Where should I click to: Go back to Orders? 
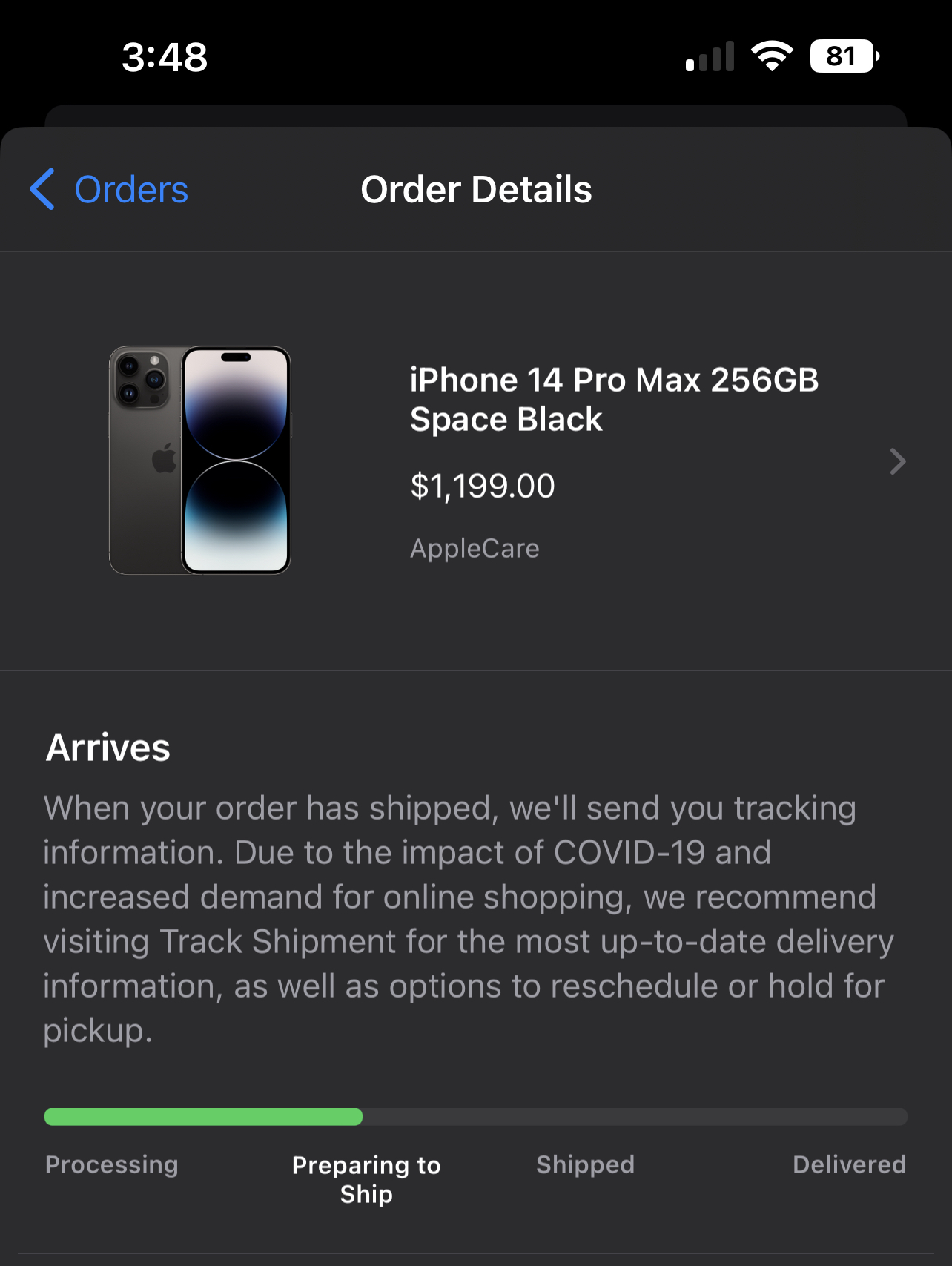(x=110, y=190)
